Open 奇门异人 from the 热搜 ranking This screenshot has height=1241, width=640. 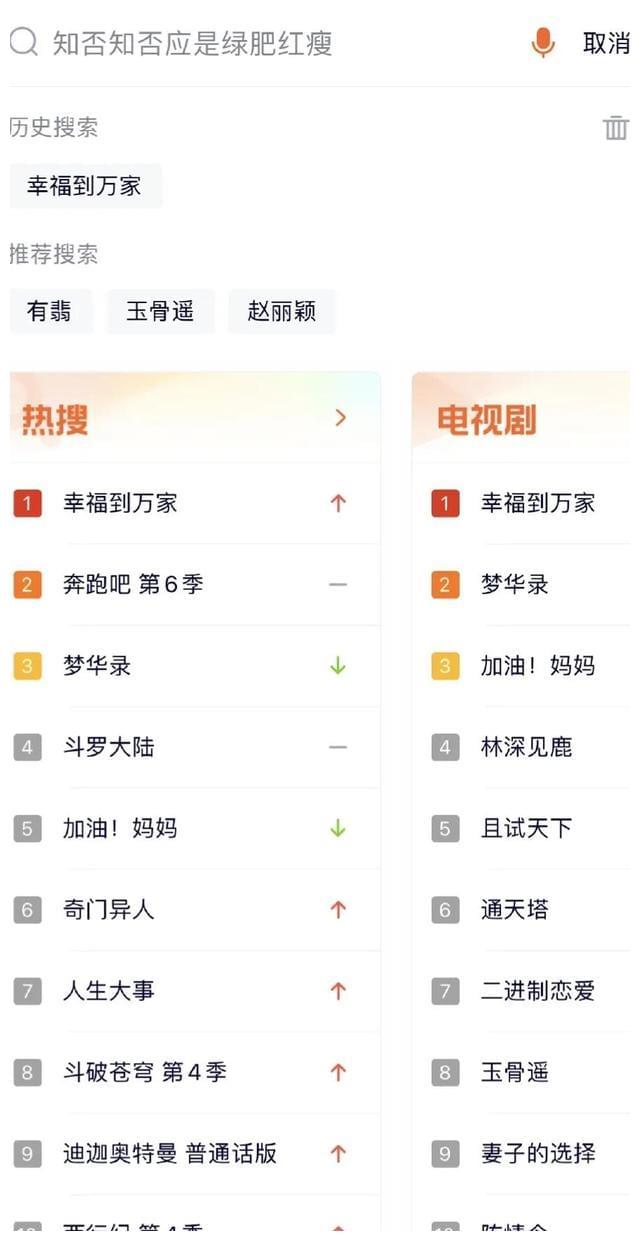coord(109,910)
